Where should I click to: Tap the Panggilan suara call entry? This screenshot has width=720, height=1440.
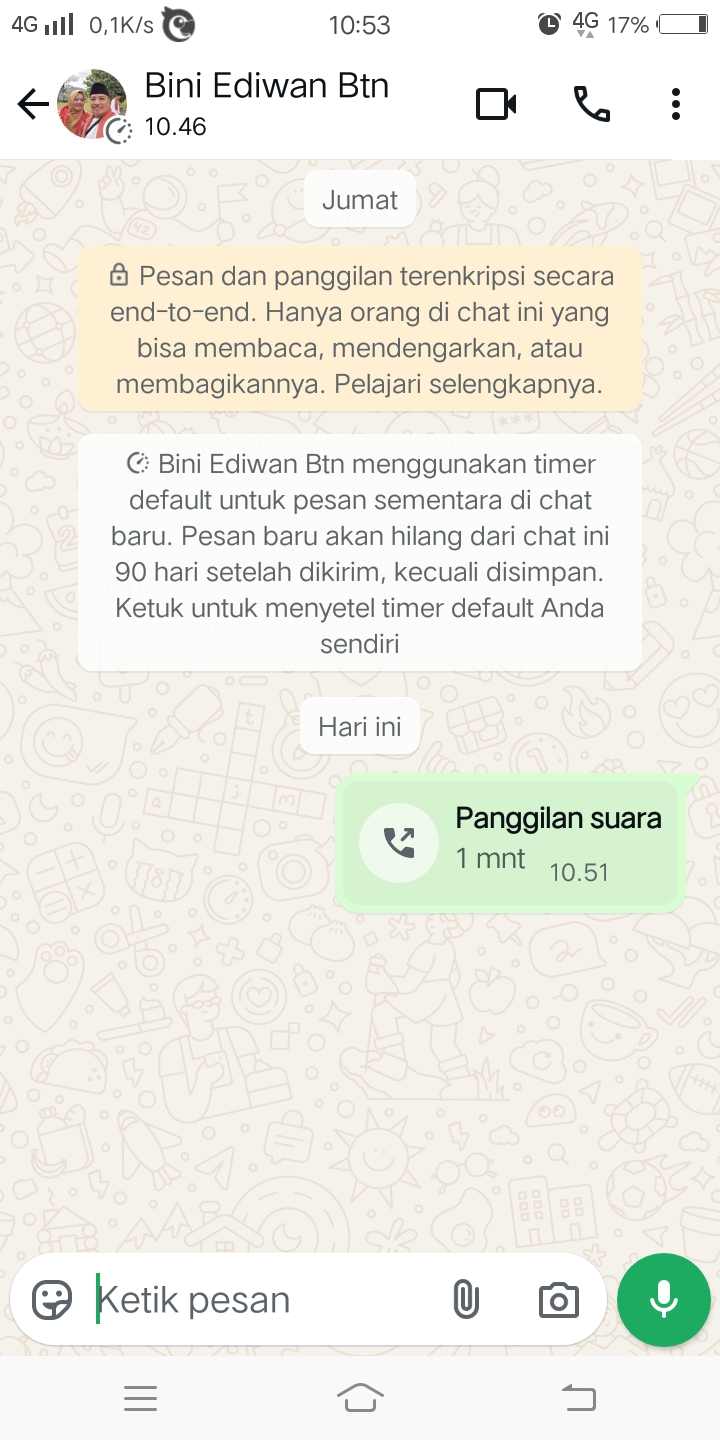point(510,844)
